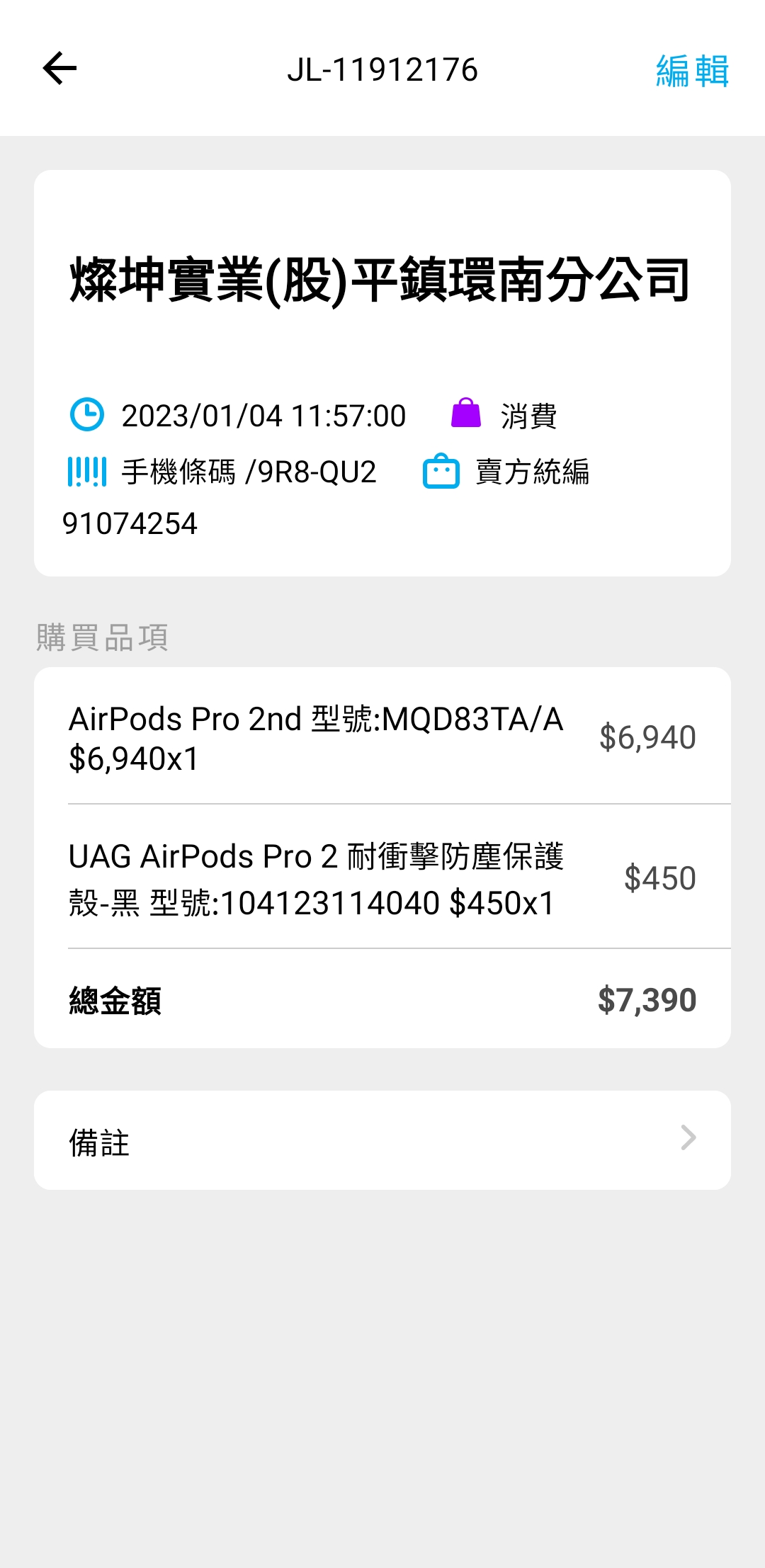This screenshot has height=1568, width=765.
Task: Go back using the arrow icon
Action: (x=59, y=69)
